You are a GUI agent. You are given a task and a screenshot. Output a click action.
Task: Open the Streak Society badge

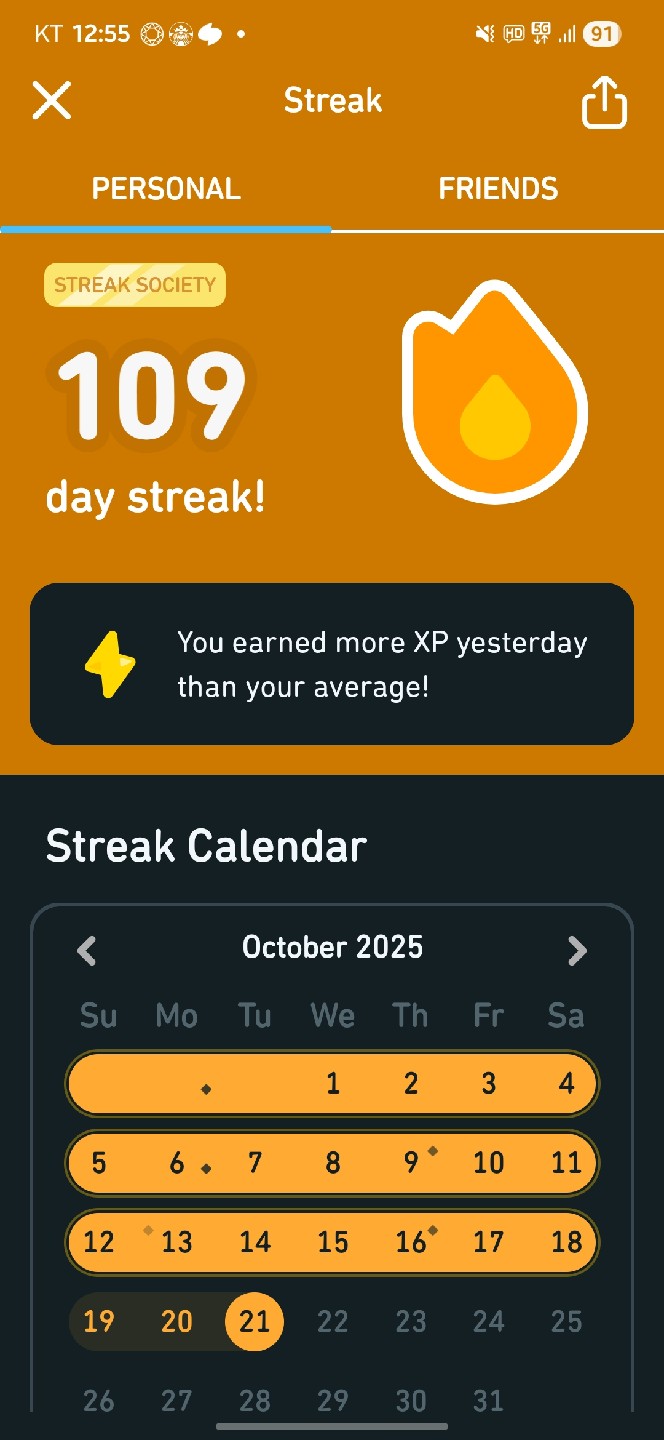pos(135,285)
